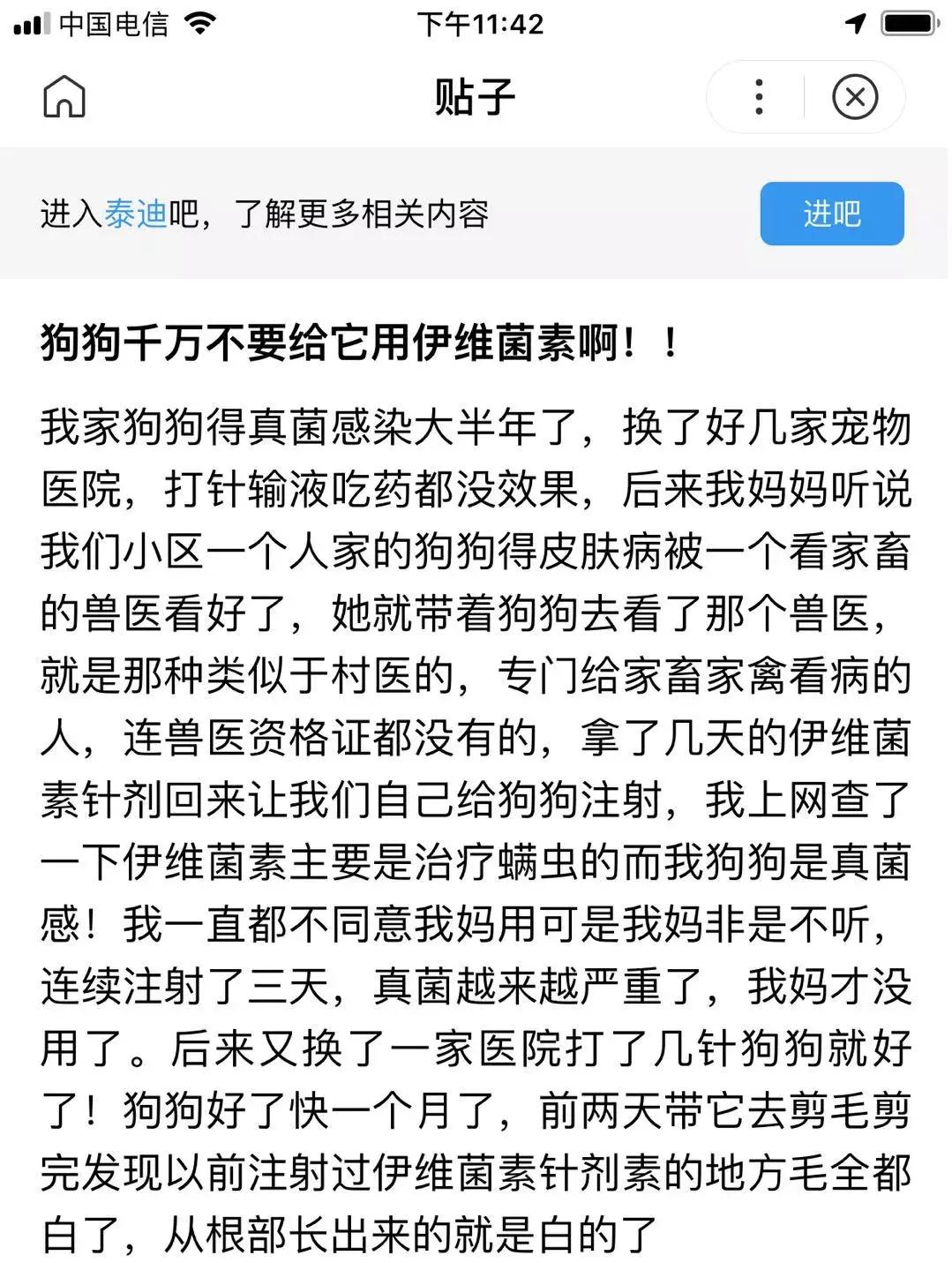Open the 泰迪 bar link

[138, 212]
